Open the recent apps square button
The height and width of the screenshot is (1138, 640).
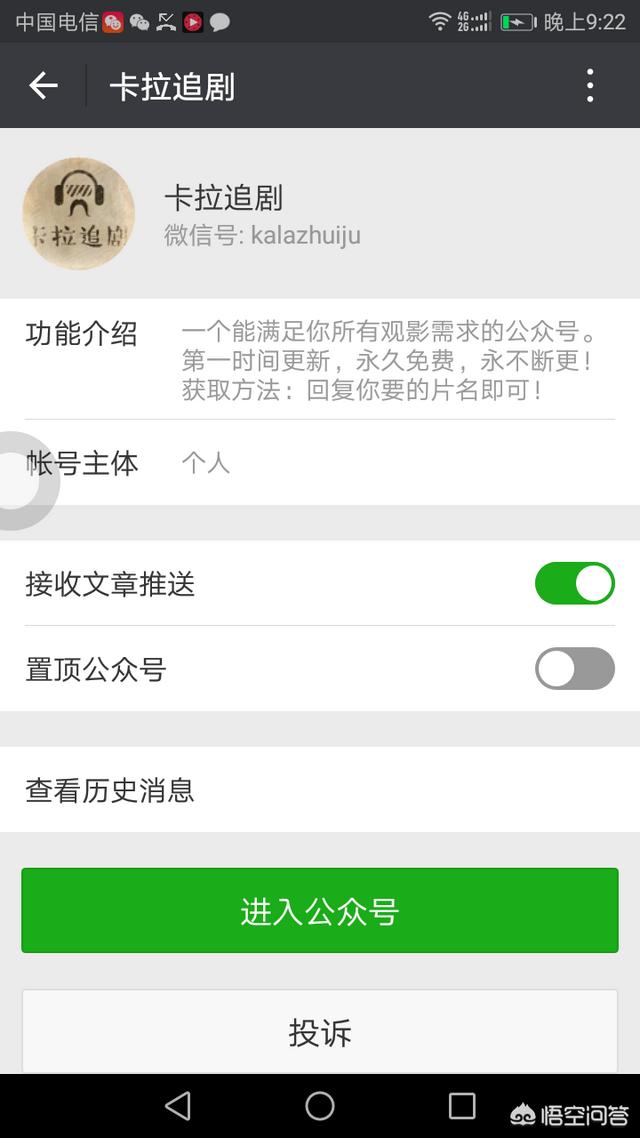coord(461,1106)
